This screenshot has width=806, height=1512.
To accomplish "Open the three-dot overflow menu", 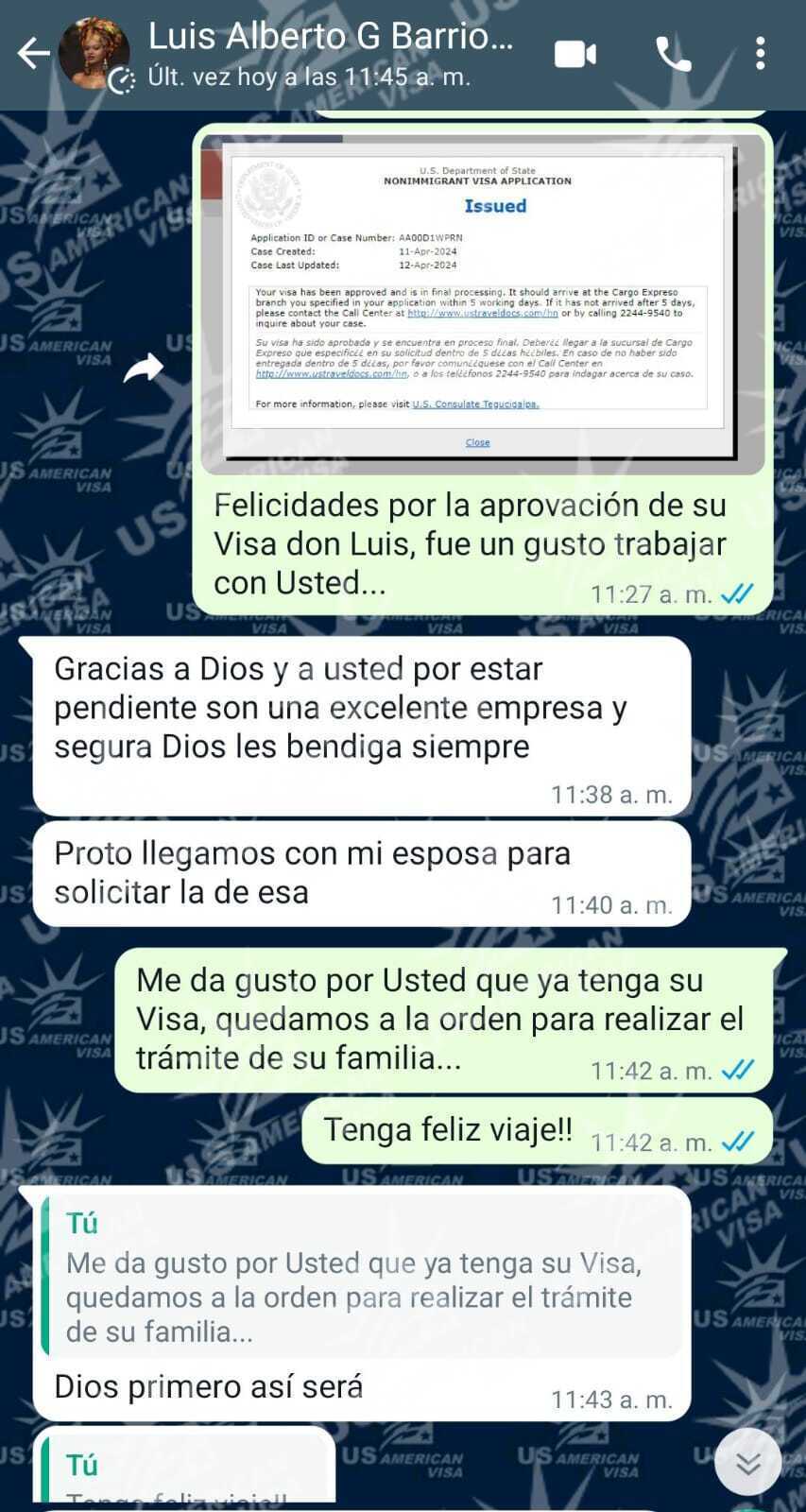I will click(x=760, y=54).
